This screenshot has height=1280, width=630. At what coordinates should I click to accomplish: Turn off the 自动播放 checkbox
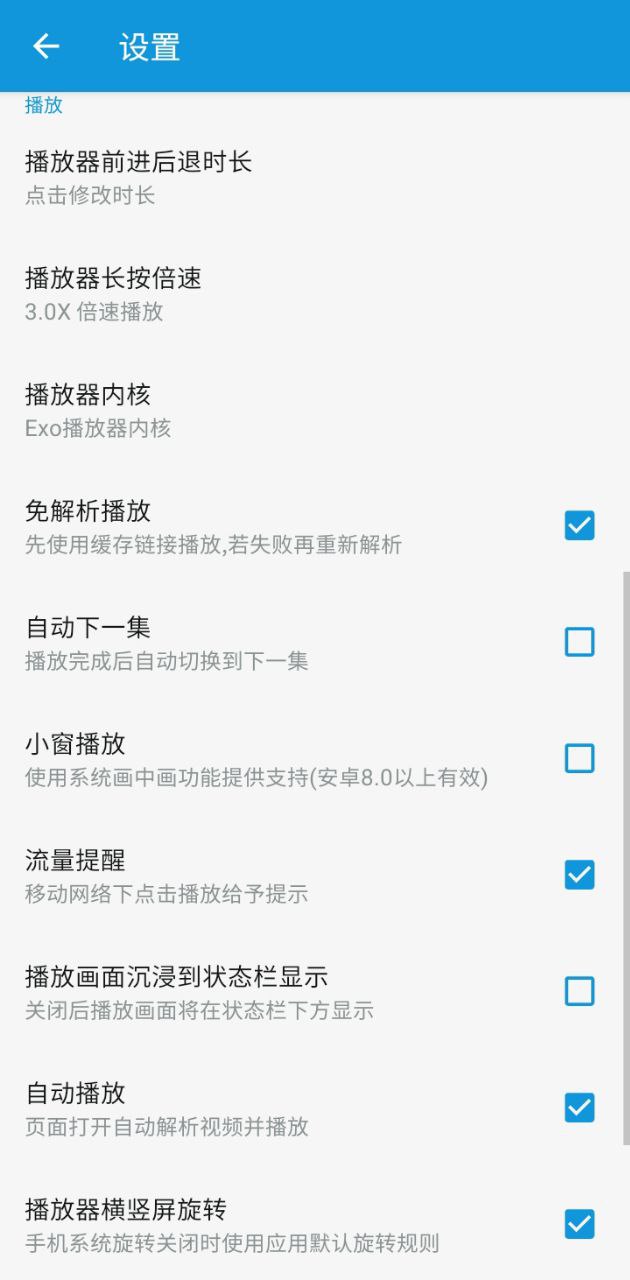click(x=580, y=1108)
